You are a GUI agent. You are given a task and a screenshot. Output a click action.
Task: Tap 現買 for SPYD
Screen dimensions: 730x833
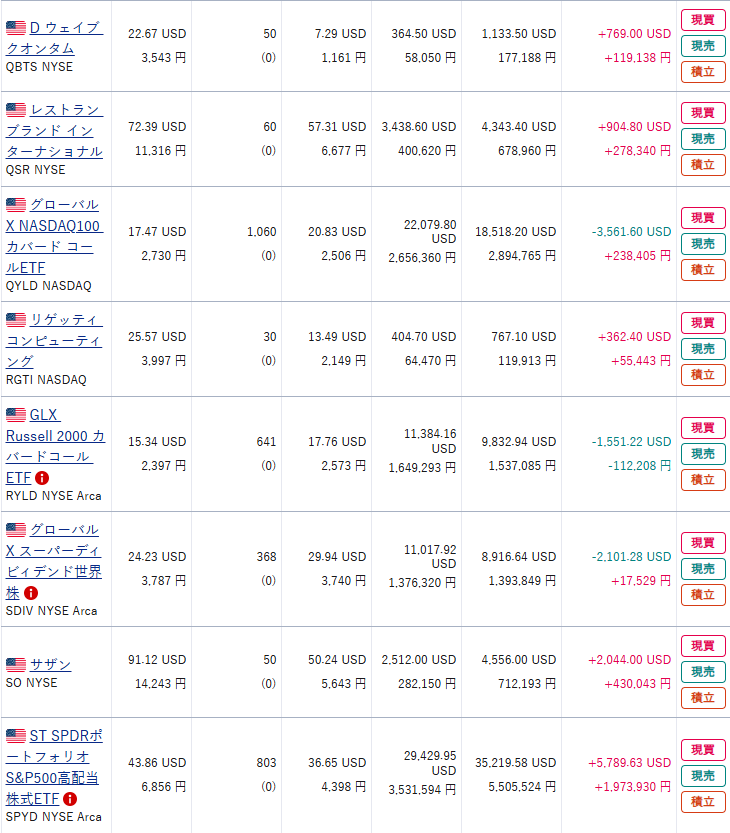point(703,750)
